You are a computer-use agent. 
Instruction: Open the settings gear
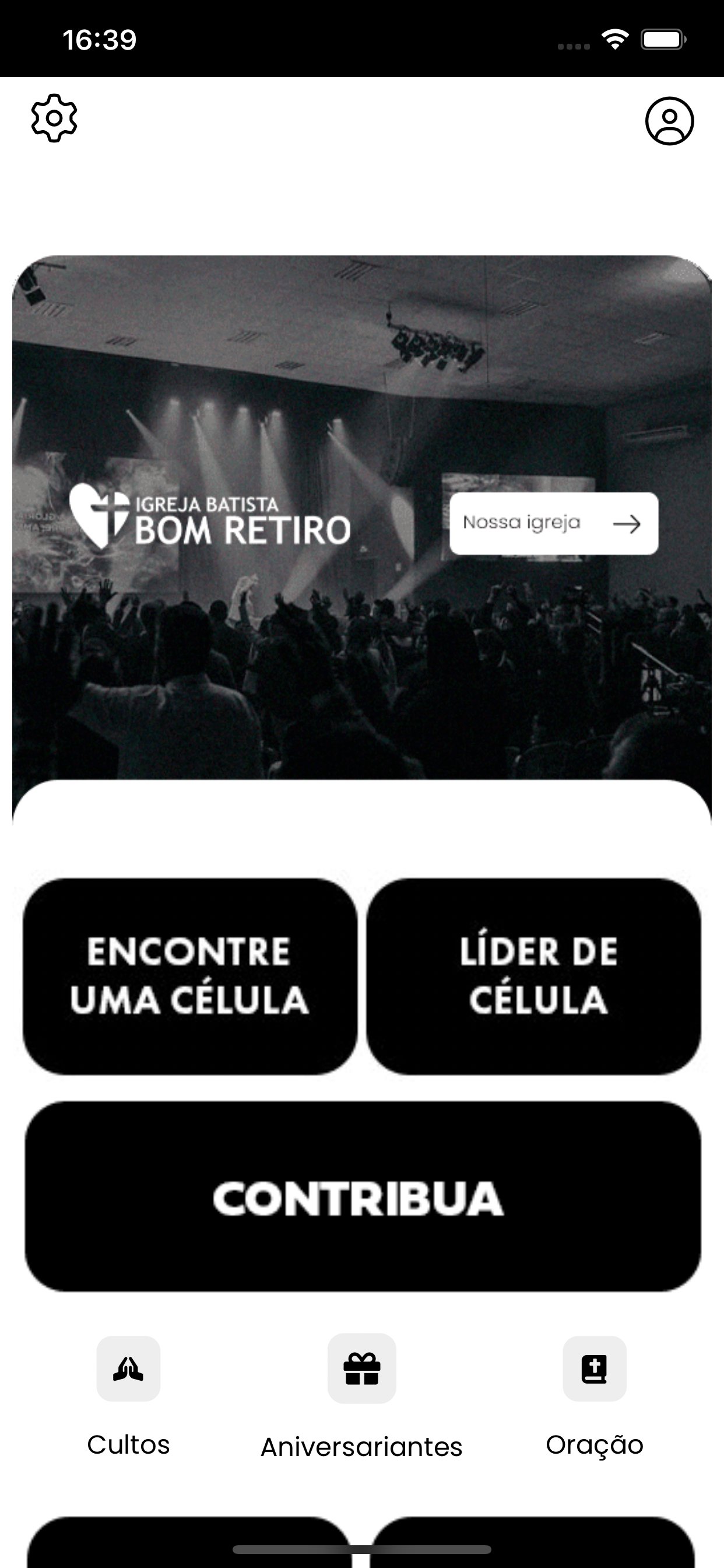[x=54, y=118]
